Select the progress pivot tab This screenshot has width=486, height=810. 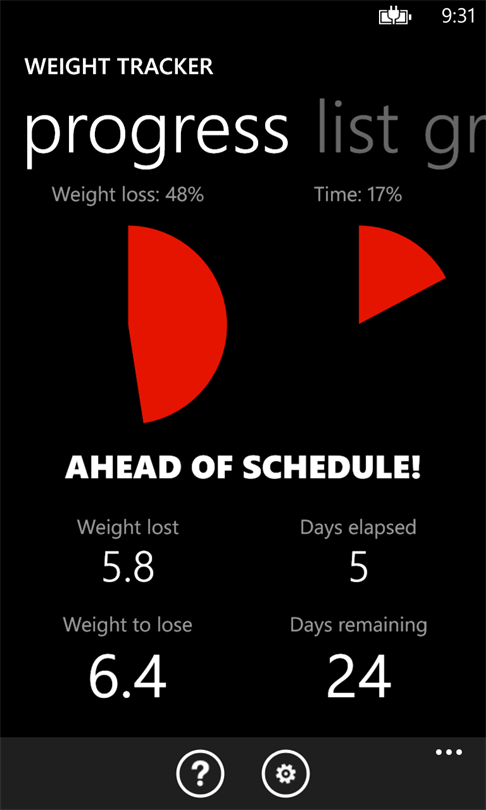pyautogui.click(x=156, y=134)
